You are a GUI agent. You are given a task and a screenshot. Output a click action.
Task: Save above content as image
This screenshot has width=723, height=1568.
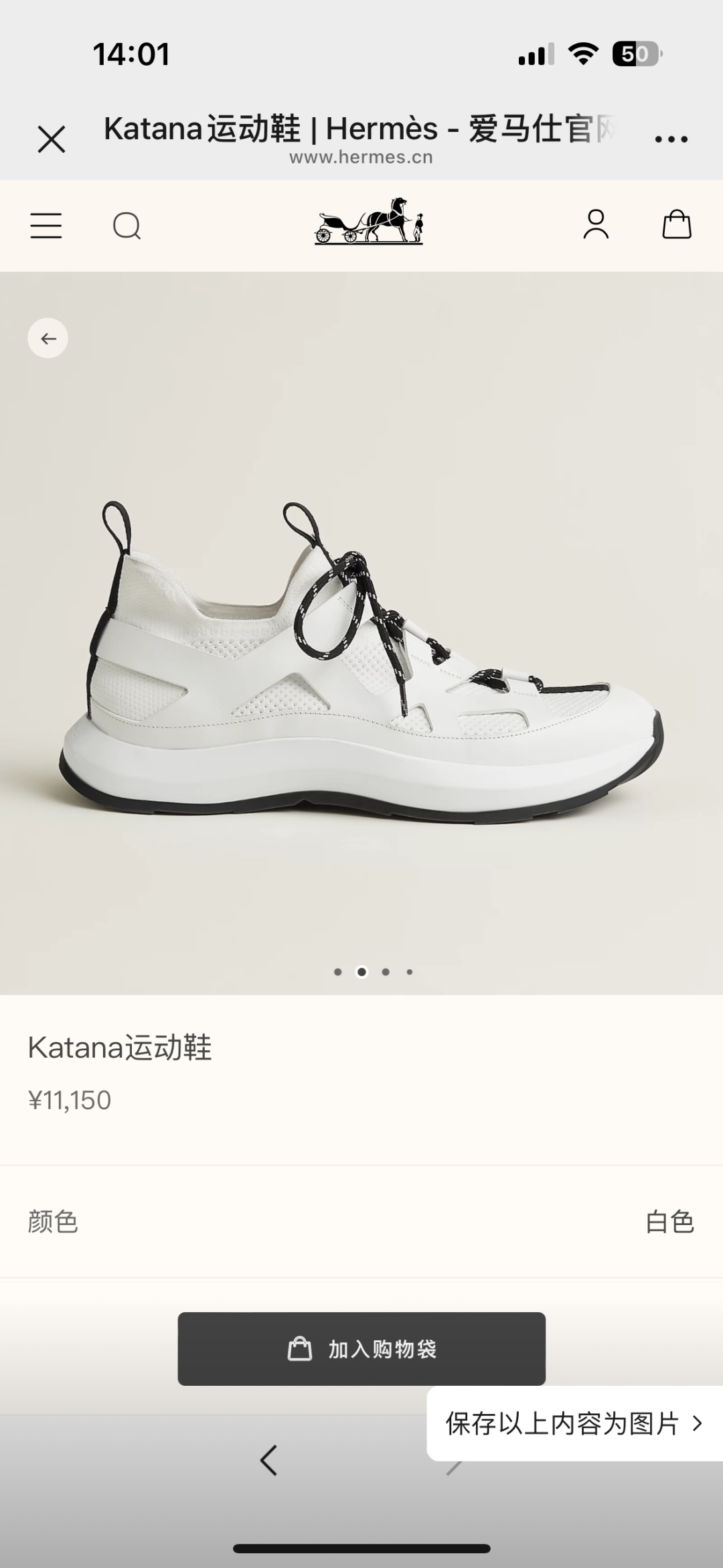pos(574,1423)
